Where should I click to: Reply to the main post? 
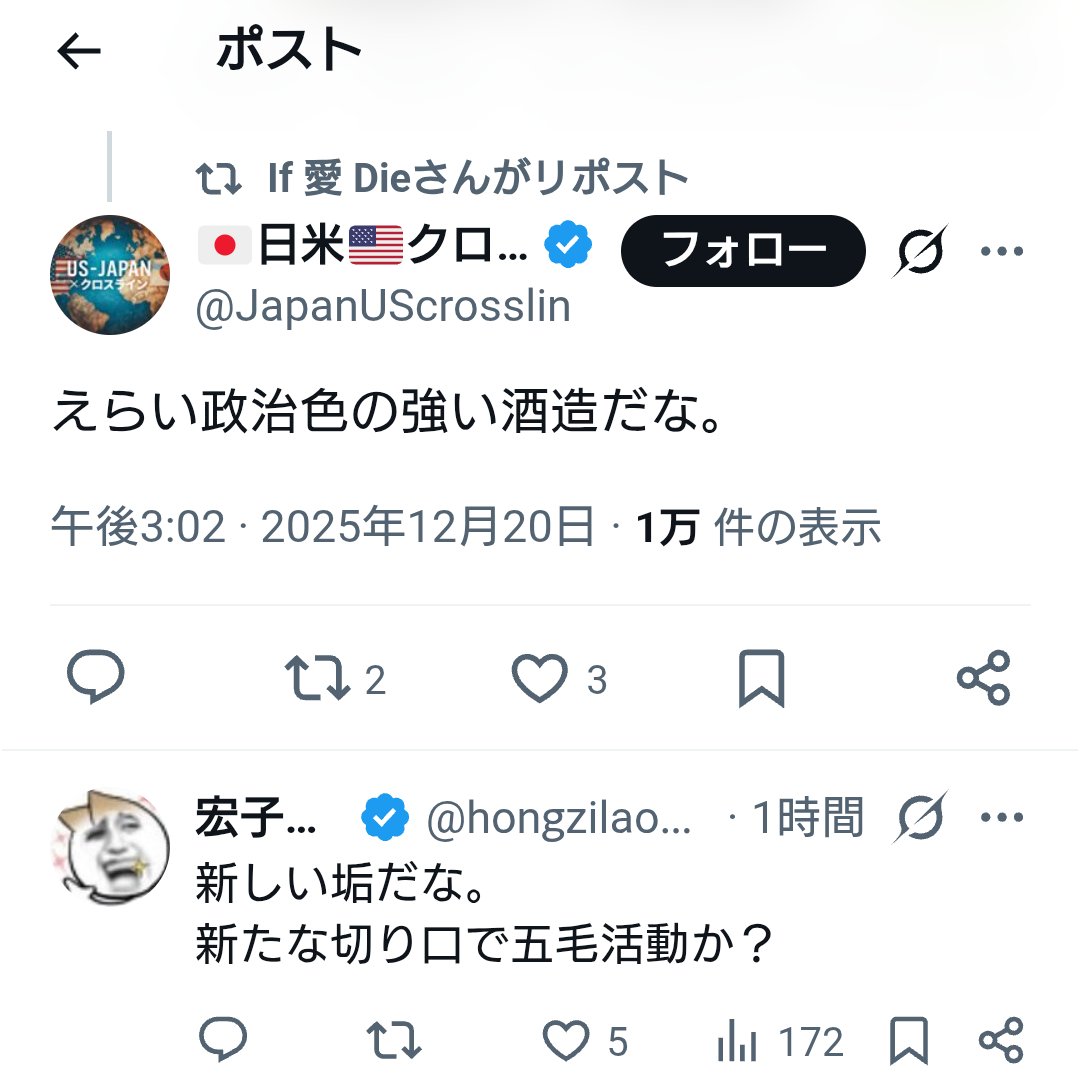96,679
